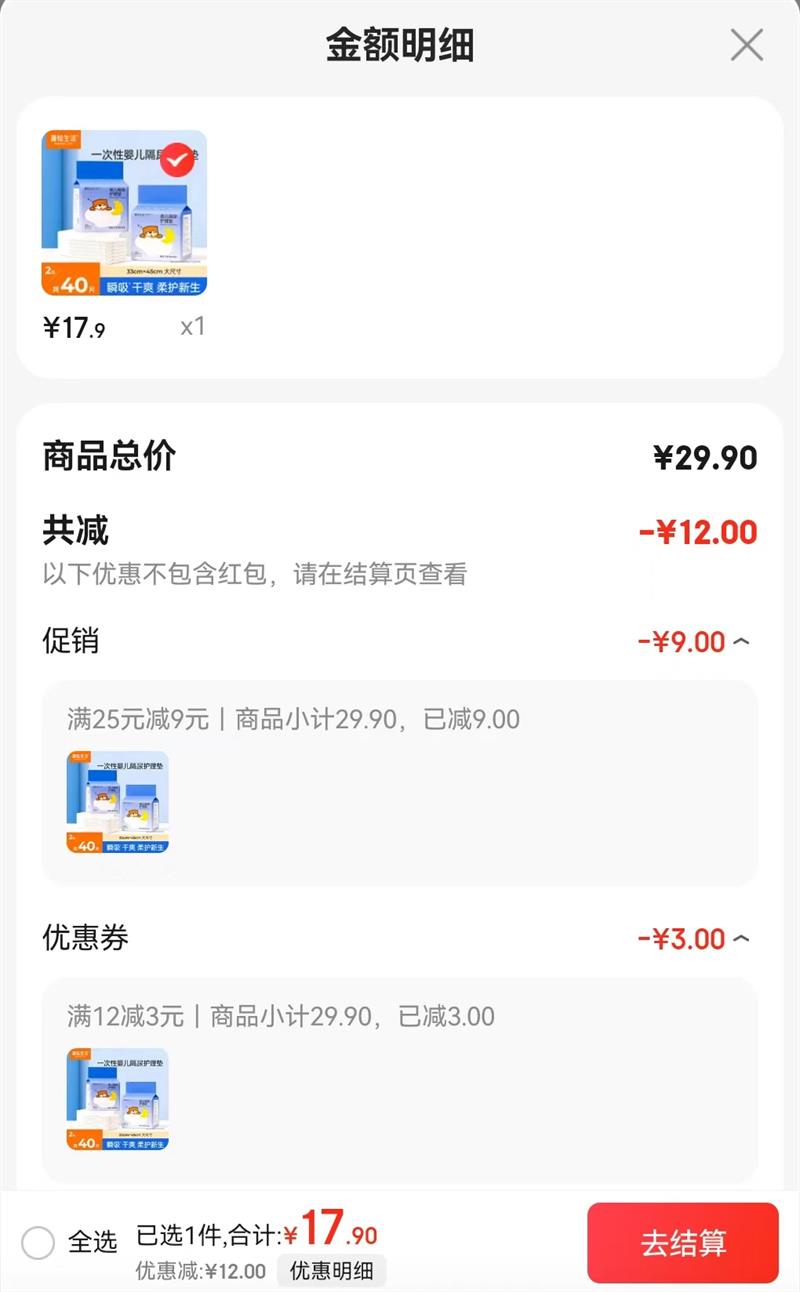
Task: Tap the 优惠明细 button
Action: coord(331,1271)
